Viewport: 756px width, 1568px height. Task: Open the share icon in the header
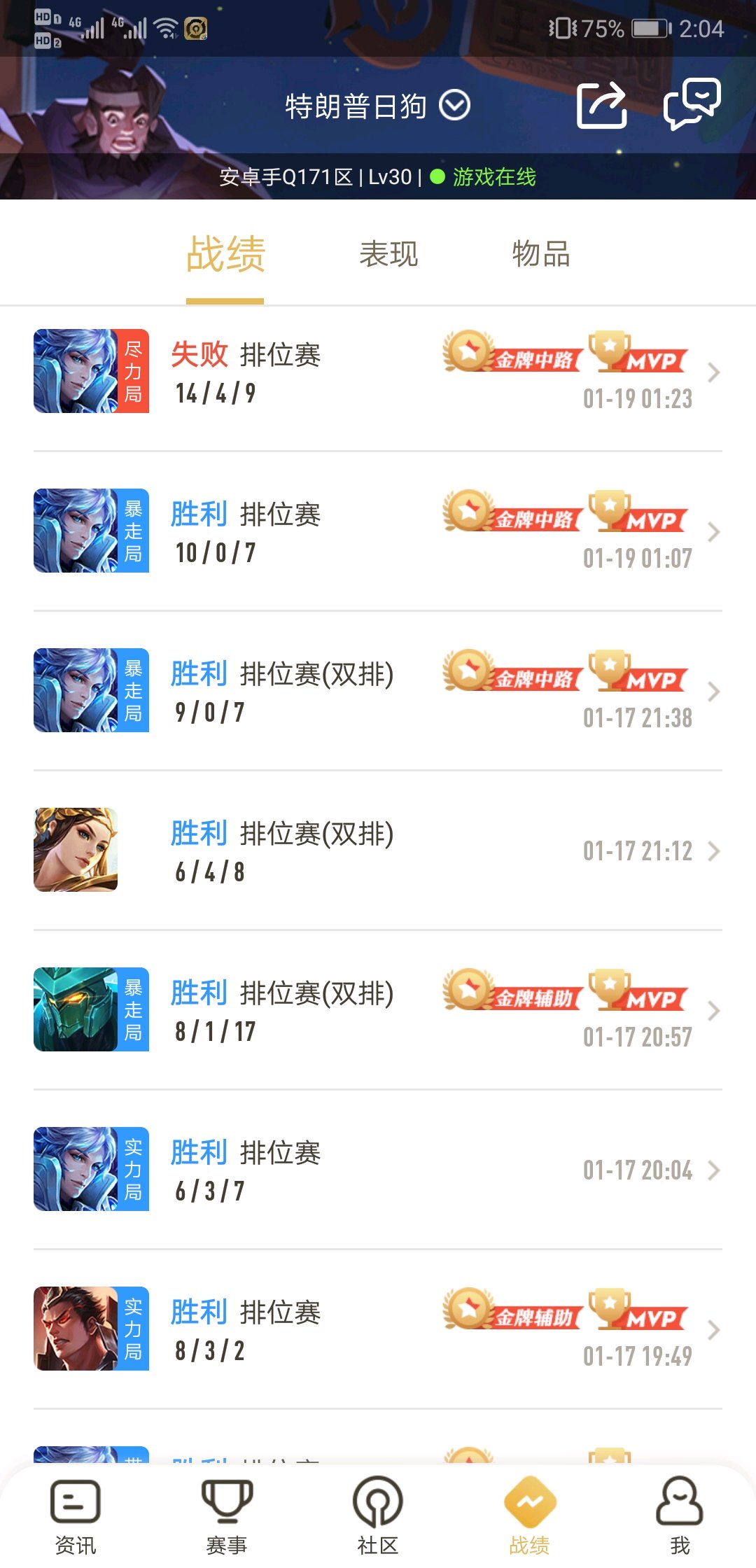click(x=601, y=105)
